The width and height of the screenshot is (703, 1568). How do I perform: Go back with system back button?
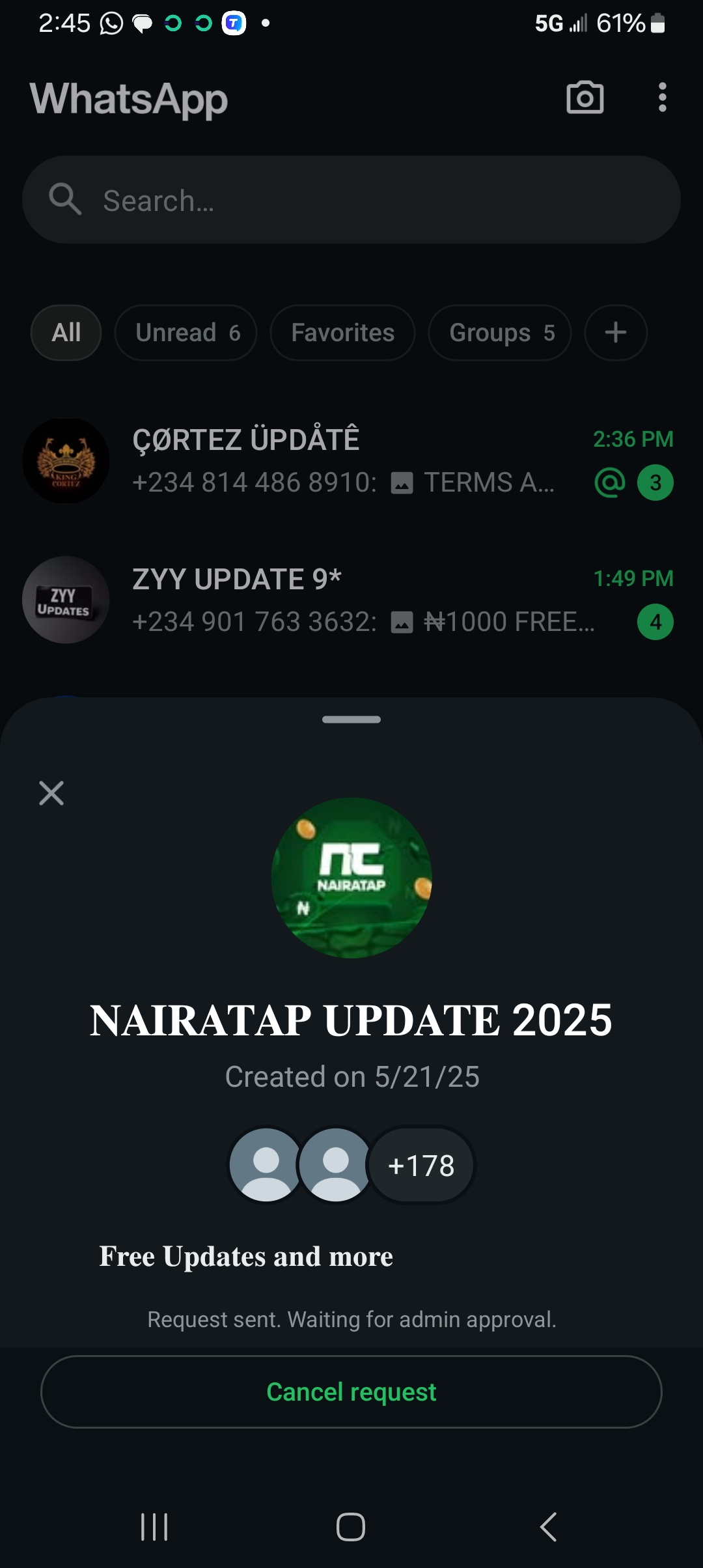(548, 1527)
